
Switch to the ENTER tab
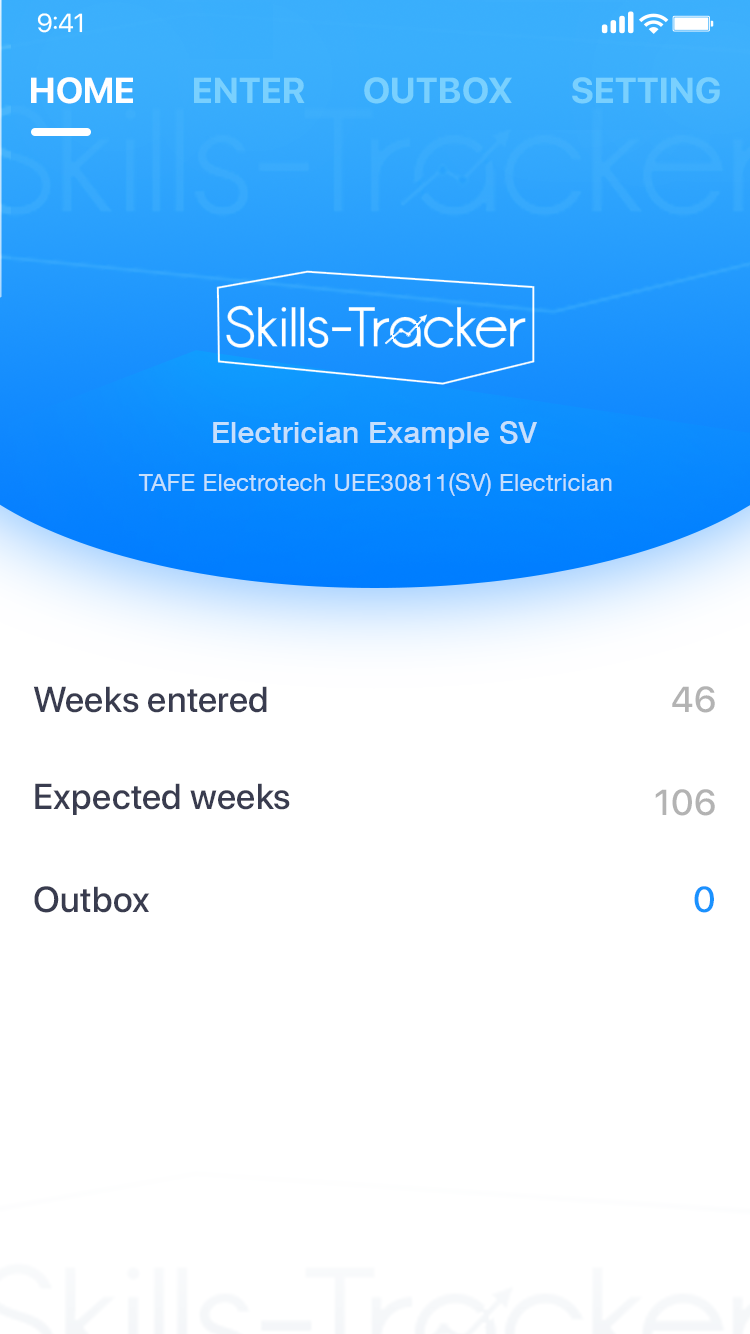point(248,91)
